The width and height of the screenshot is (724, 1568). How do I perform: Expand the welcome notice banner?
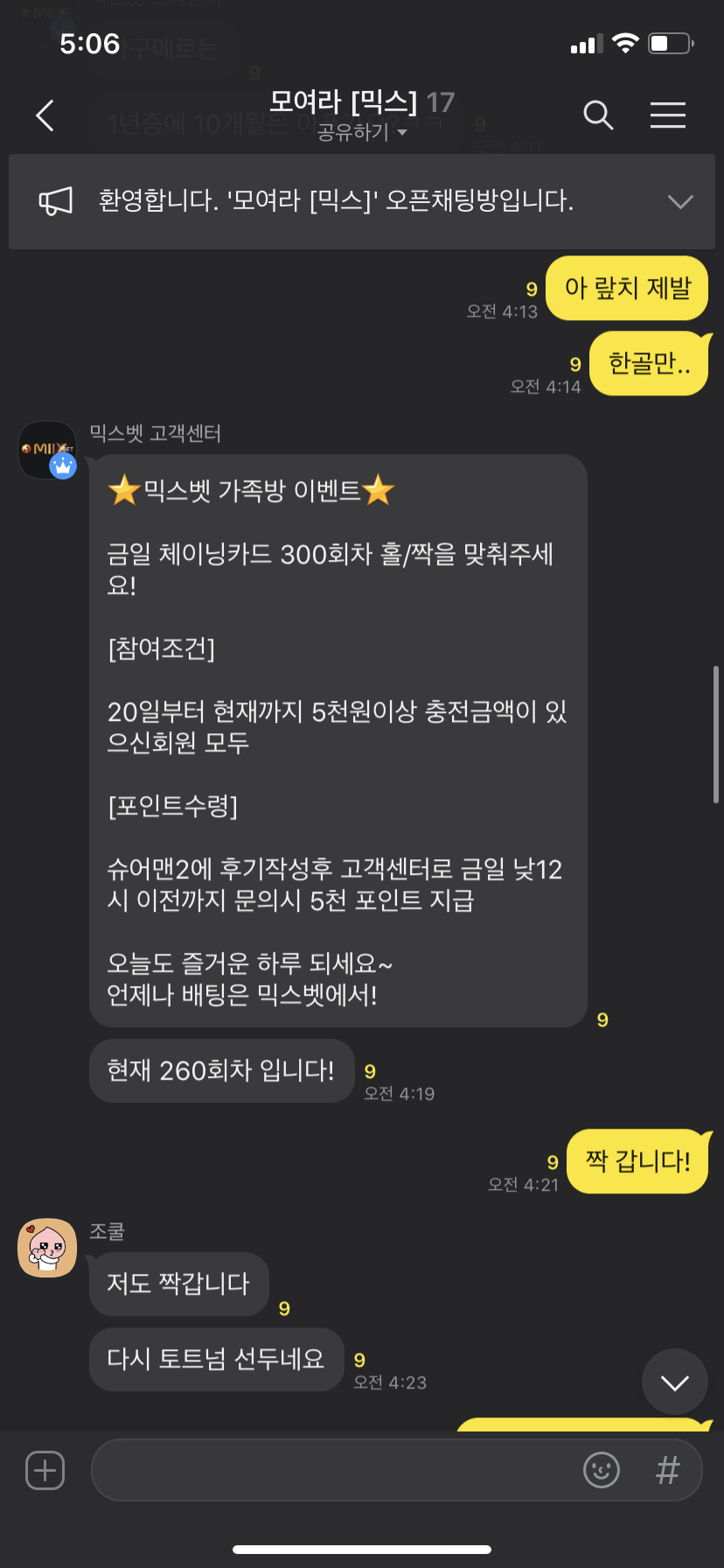(679, 201)
